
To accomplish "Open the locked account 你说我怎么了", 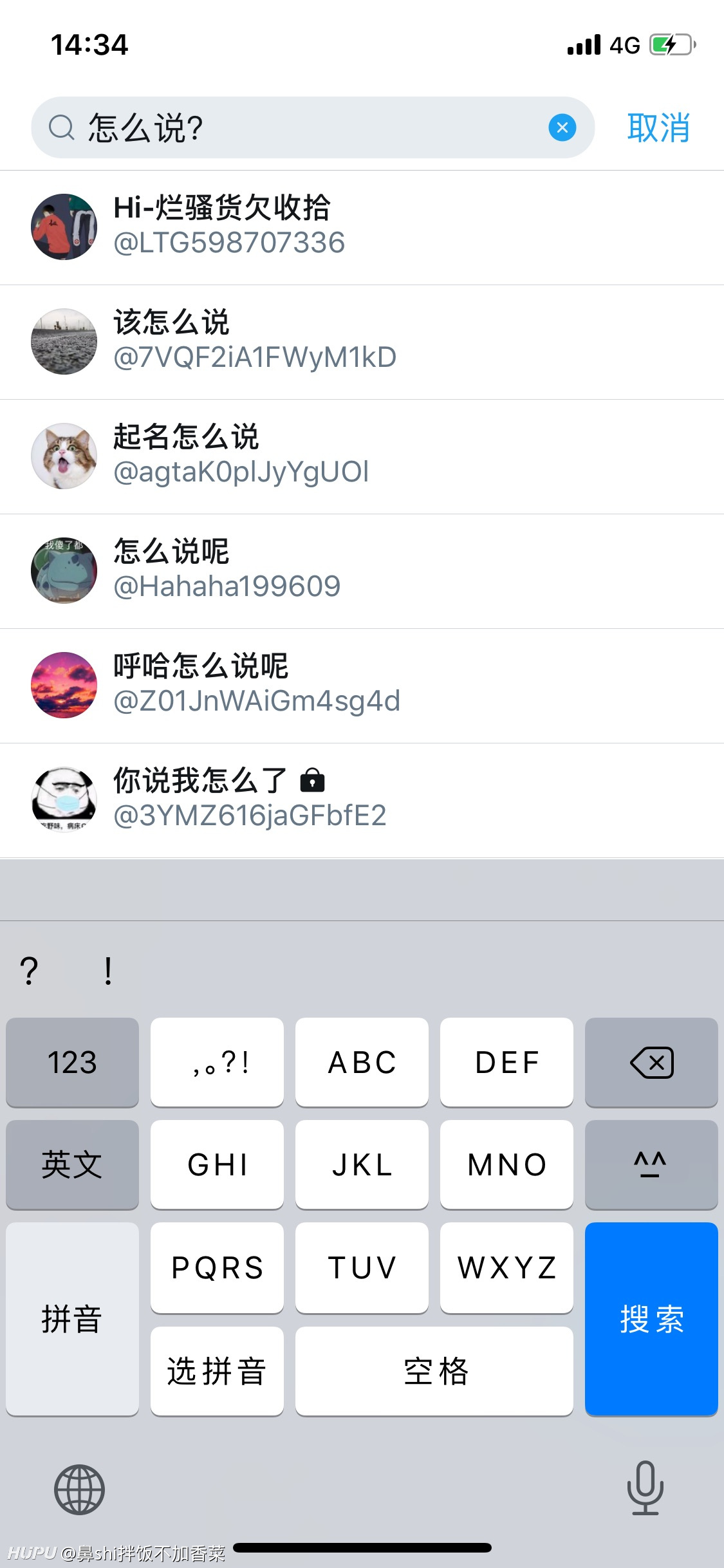I will [x=362, y=800].
